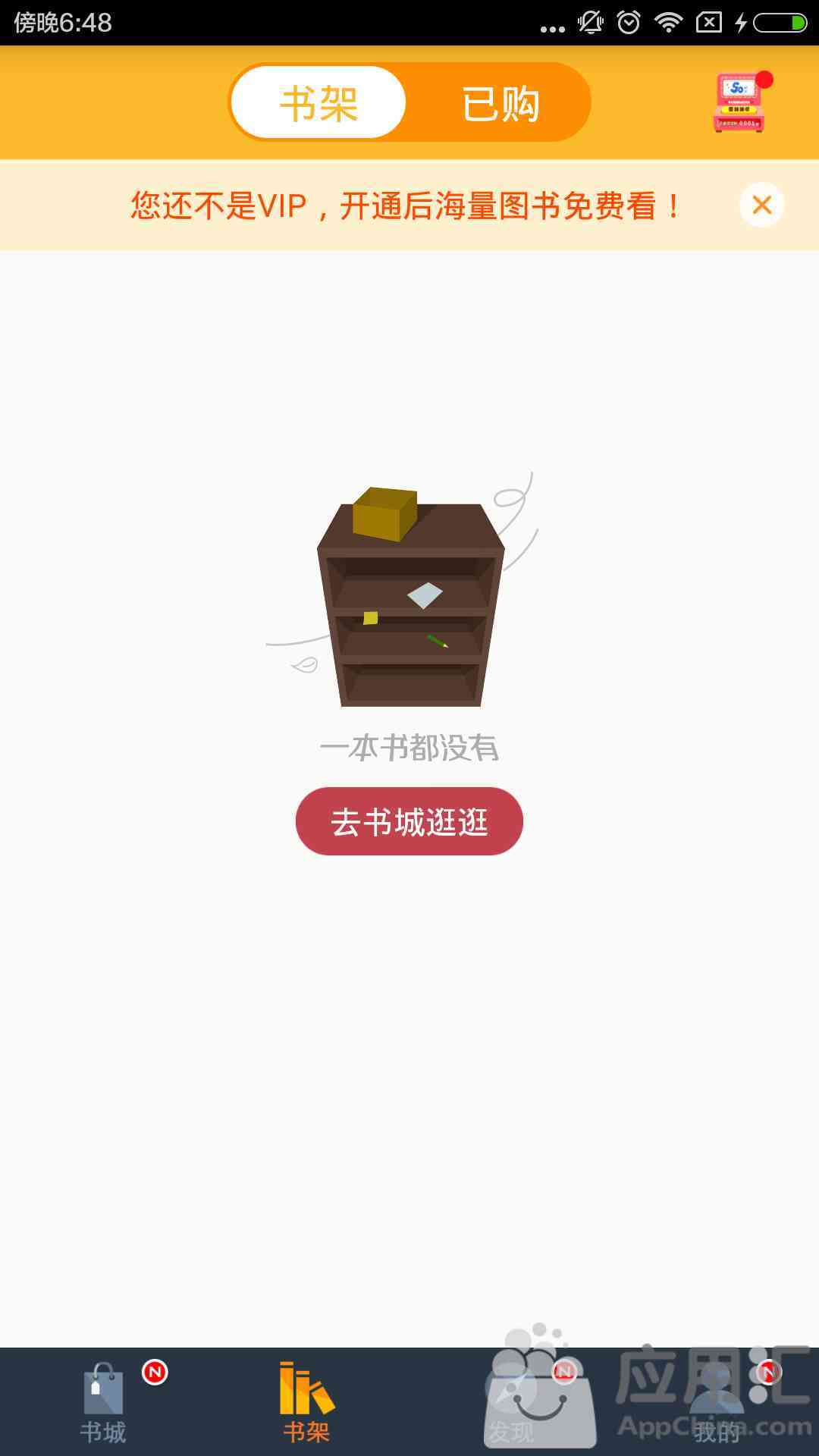Viewport: 819px width, 1456px height.
Task: Go to the 书城 bottom tab
Action: click(x=103, y=1403)
